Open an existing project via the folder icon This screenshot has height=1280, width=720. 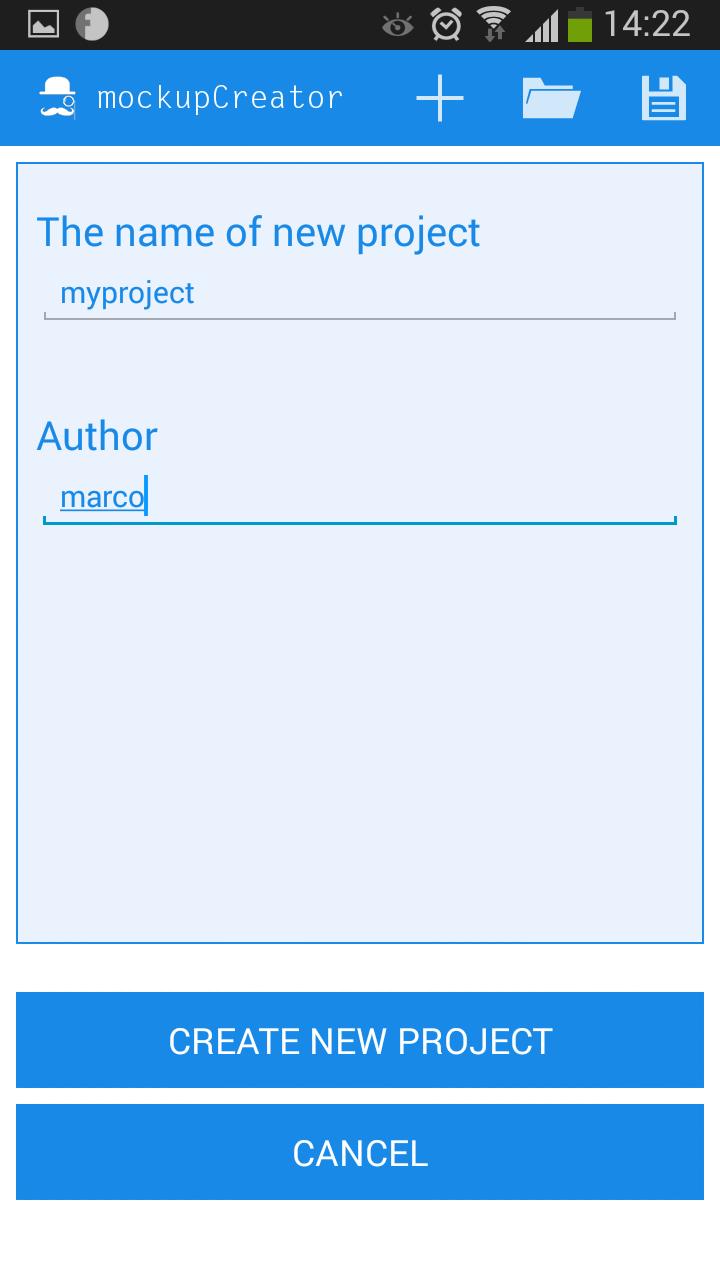pyautogui.click(x=551, y=97)
